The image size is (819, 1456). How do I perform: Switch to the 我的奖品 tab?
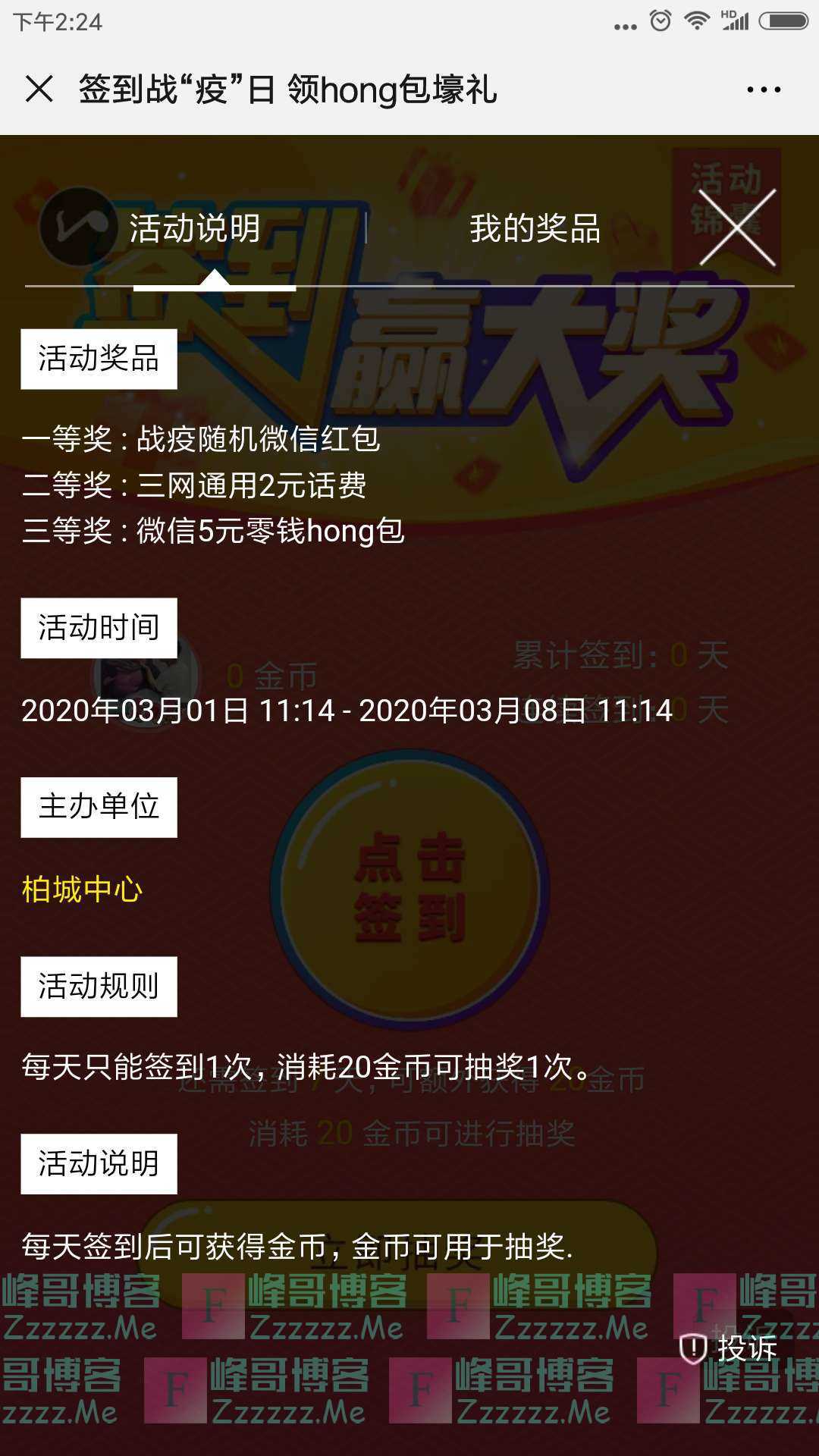535,228
